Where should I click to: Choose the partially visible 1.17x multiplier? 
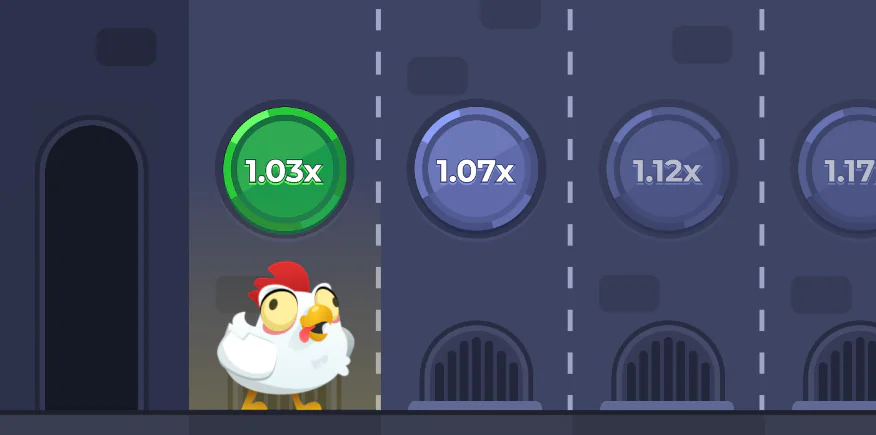(846, 170)
